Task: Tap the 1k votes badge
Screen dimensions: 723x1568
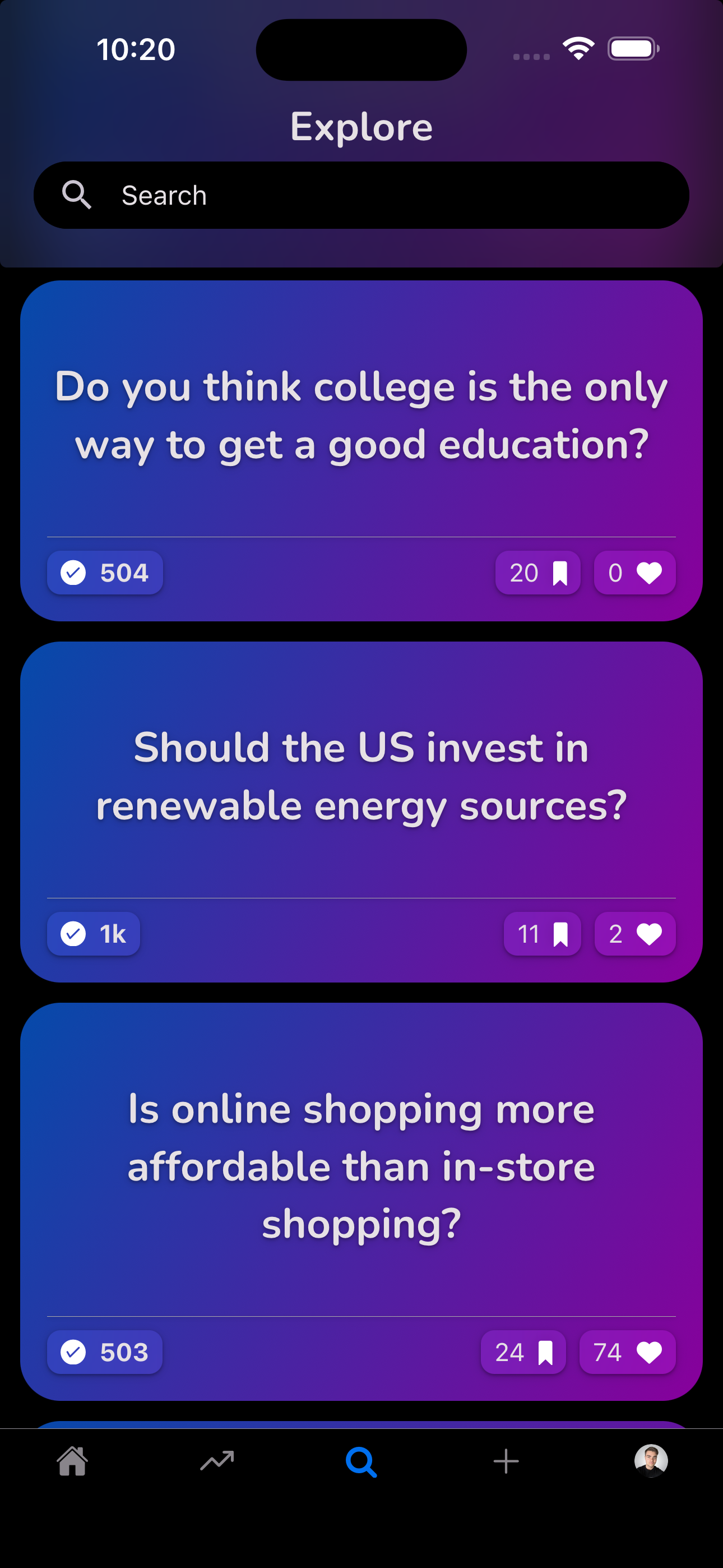Action: 94,934
